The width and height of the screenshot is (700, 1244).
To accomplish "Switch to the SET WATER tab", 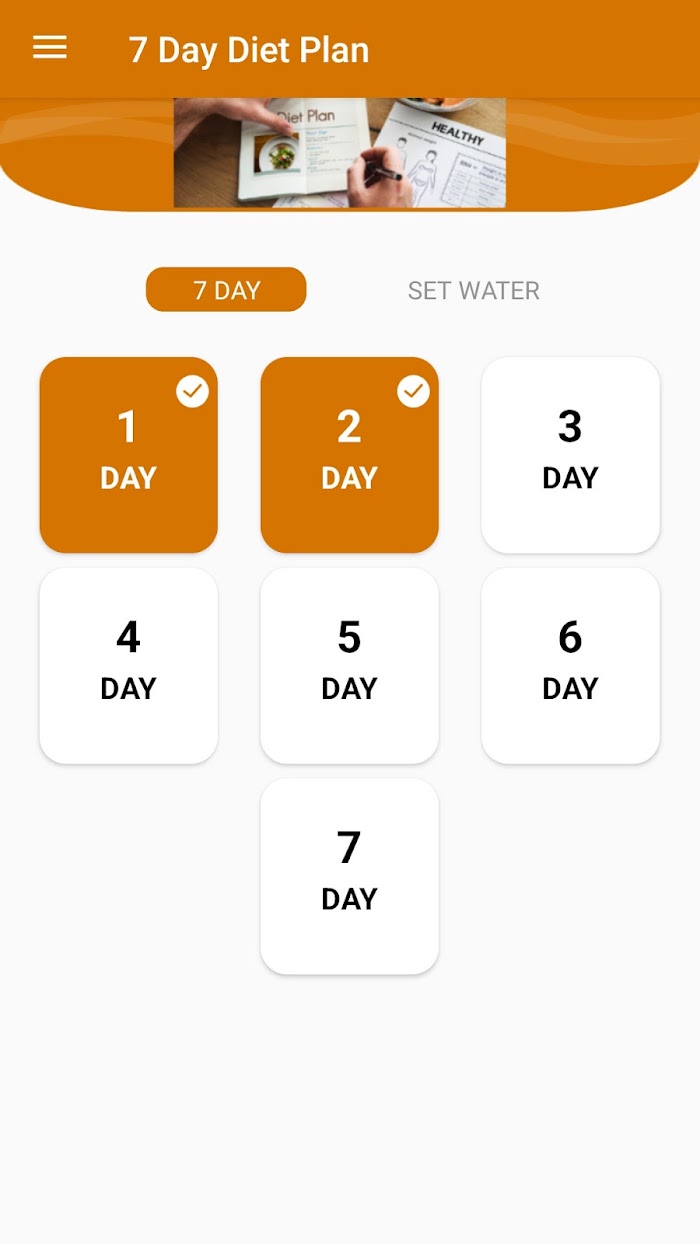I will (474, 290).
